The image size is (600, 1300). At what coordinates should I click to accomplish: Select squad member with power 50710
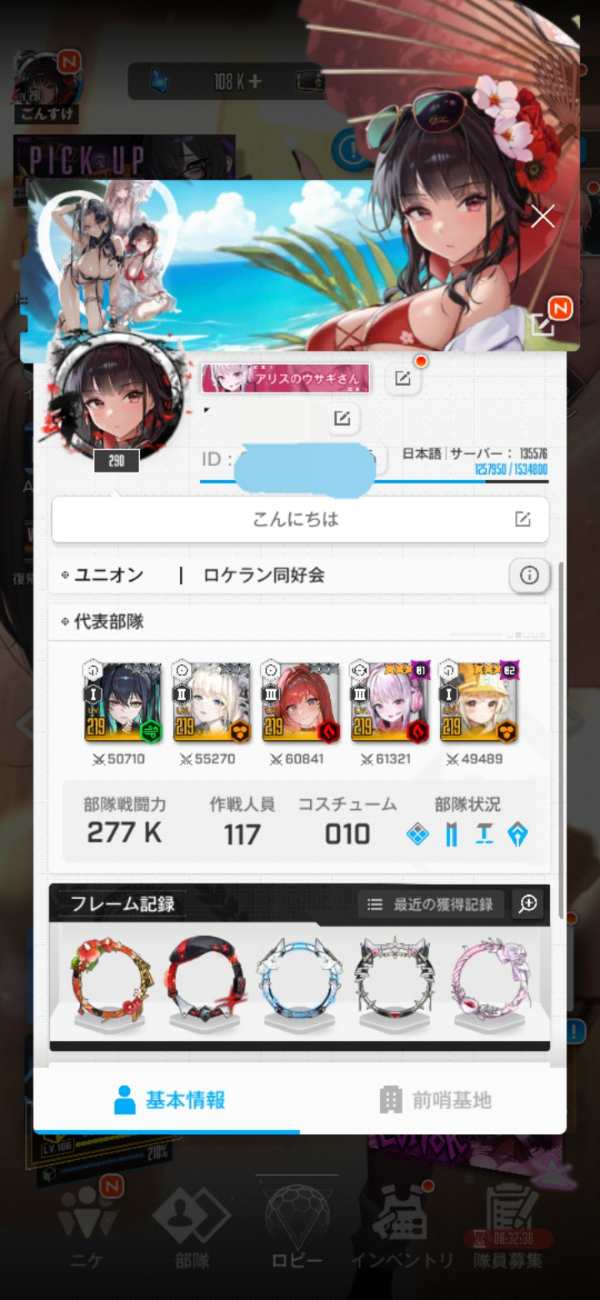[123, 700]
